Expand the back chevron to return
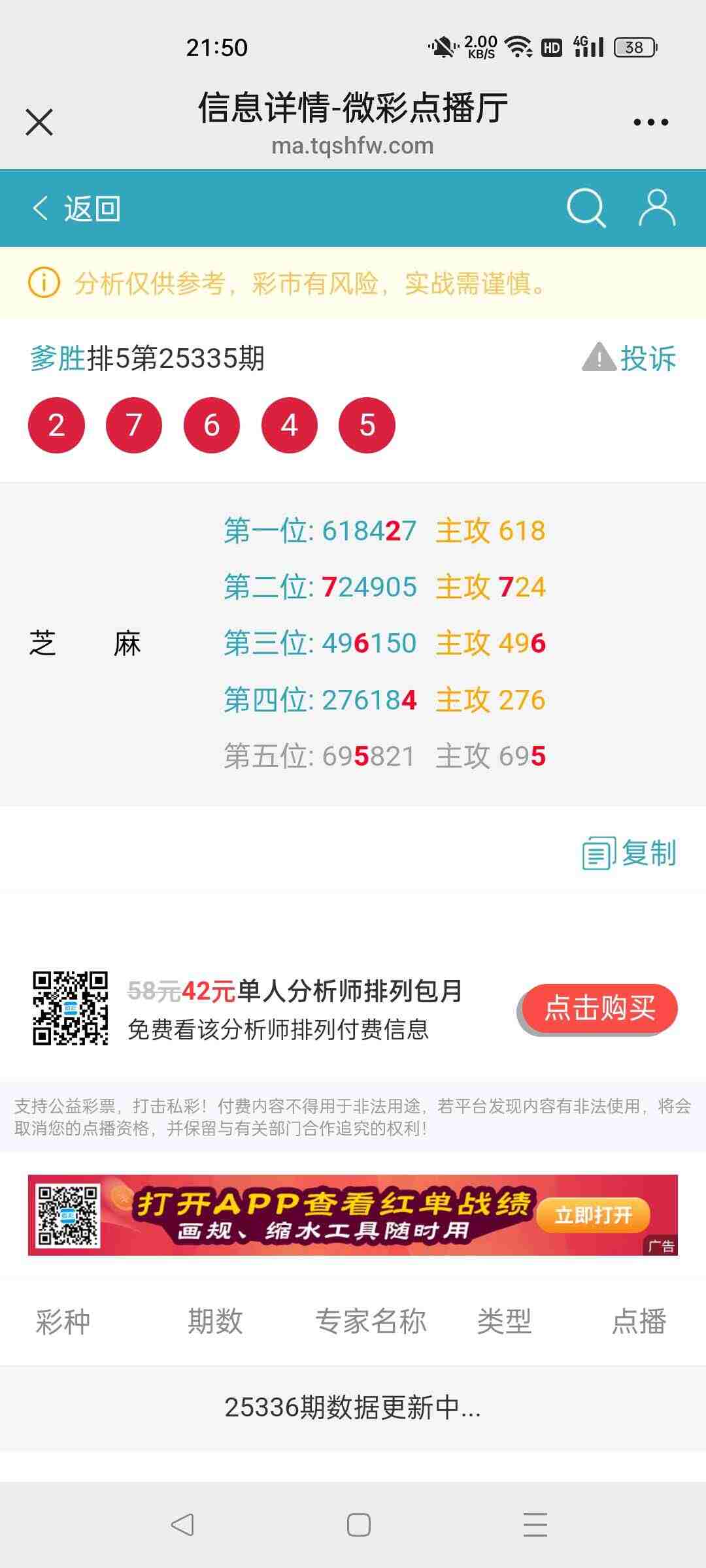 point(39,208)
